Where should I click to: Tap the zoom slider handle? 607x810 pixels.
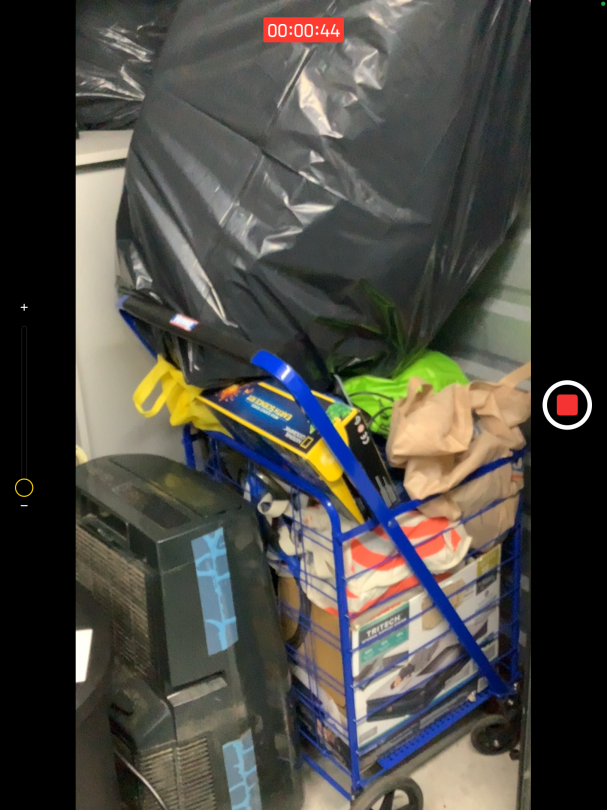[24, 488]
